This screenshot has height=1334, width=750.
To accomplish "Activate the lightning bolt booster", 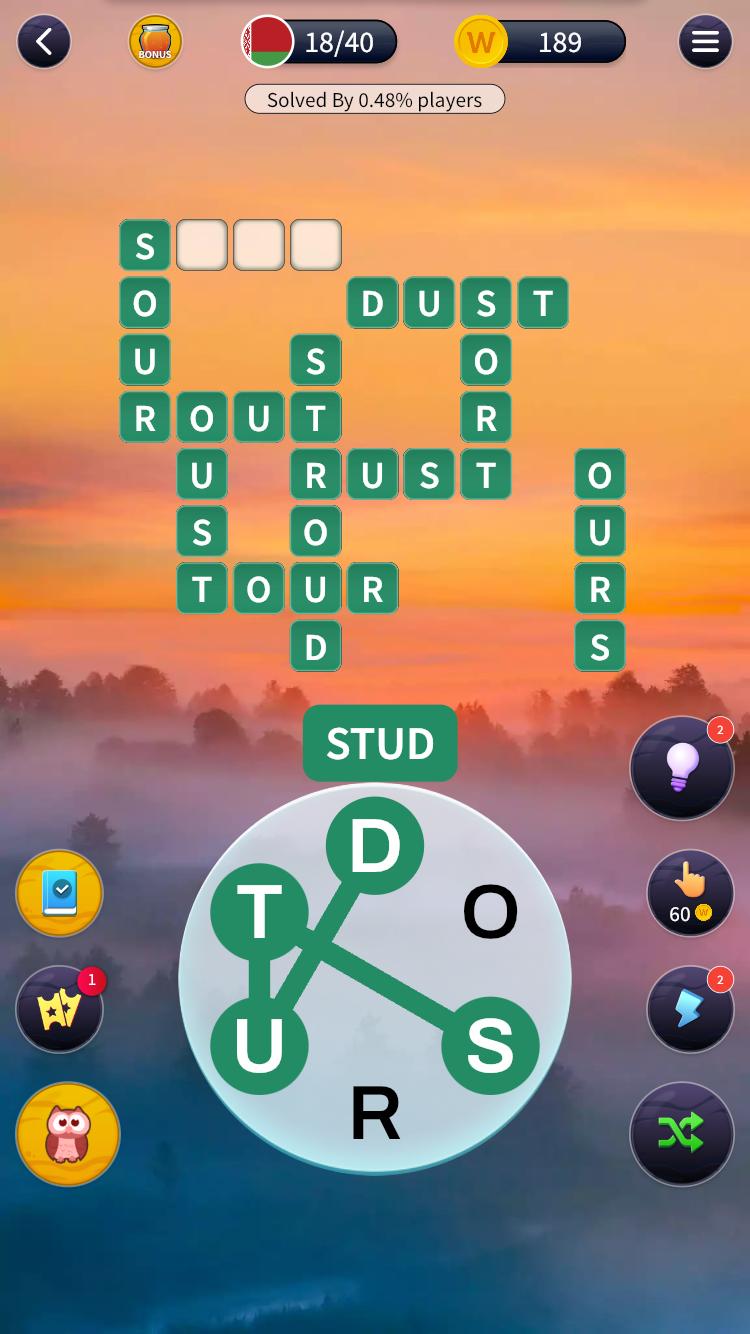I will [690, 1009].
